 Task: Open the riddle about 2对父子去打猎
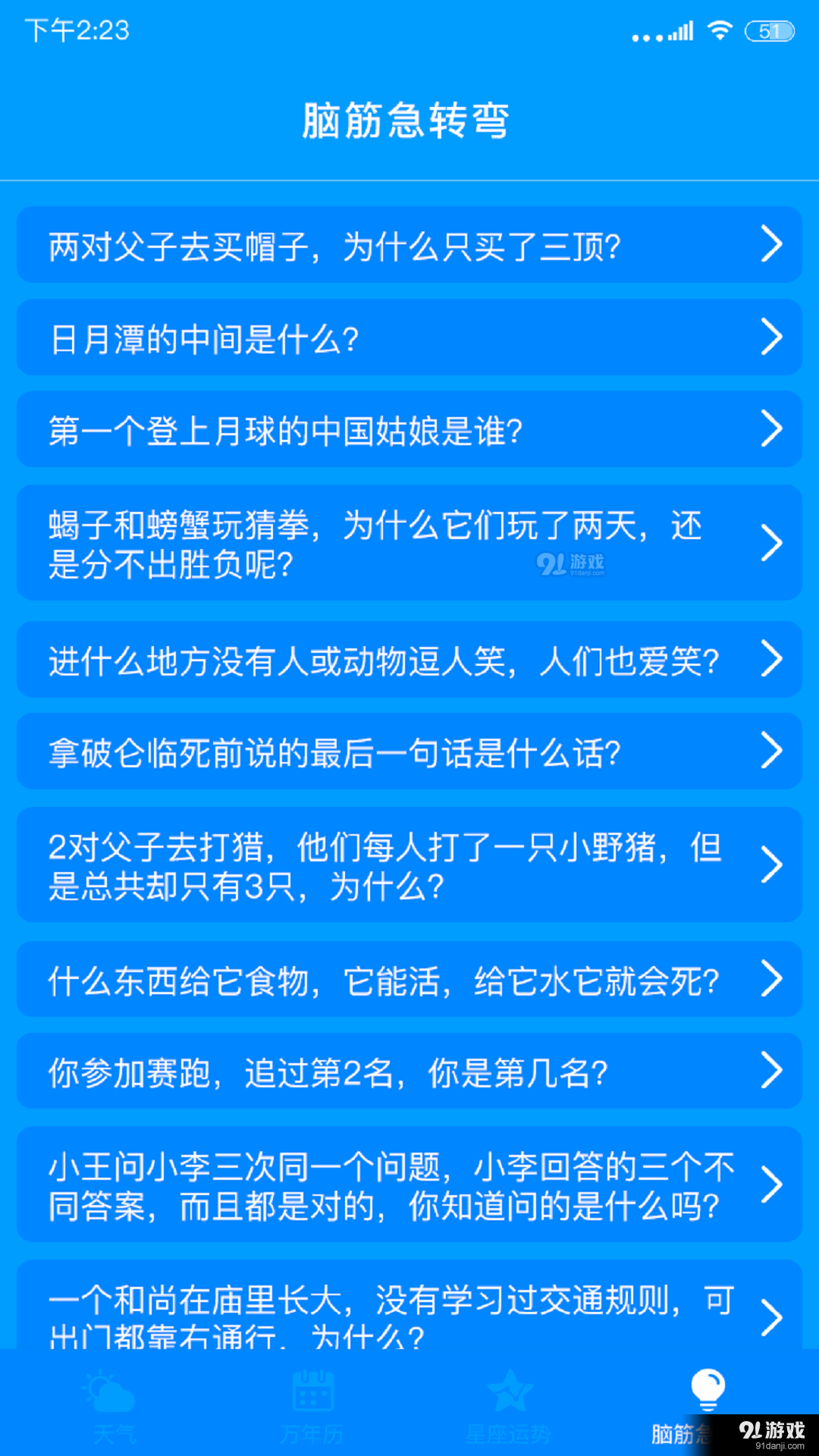[409, 865]
